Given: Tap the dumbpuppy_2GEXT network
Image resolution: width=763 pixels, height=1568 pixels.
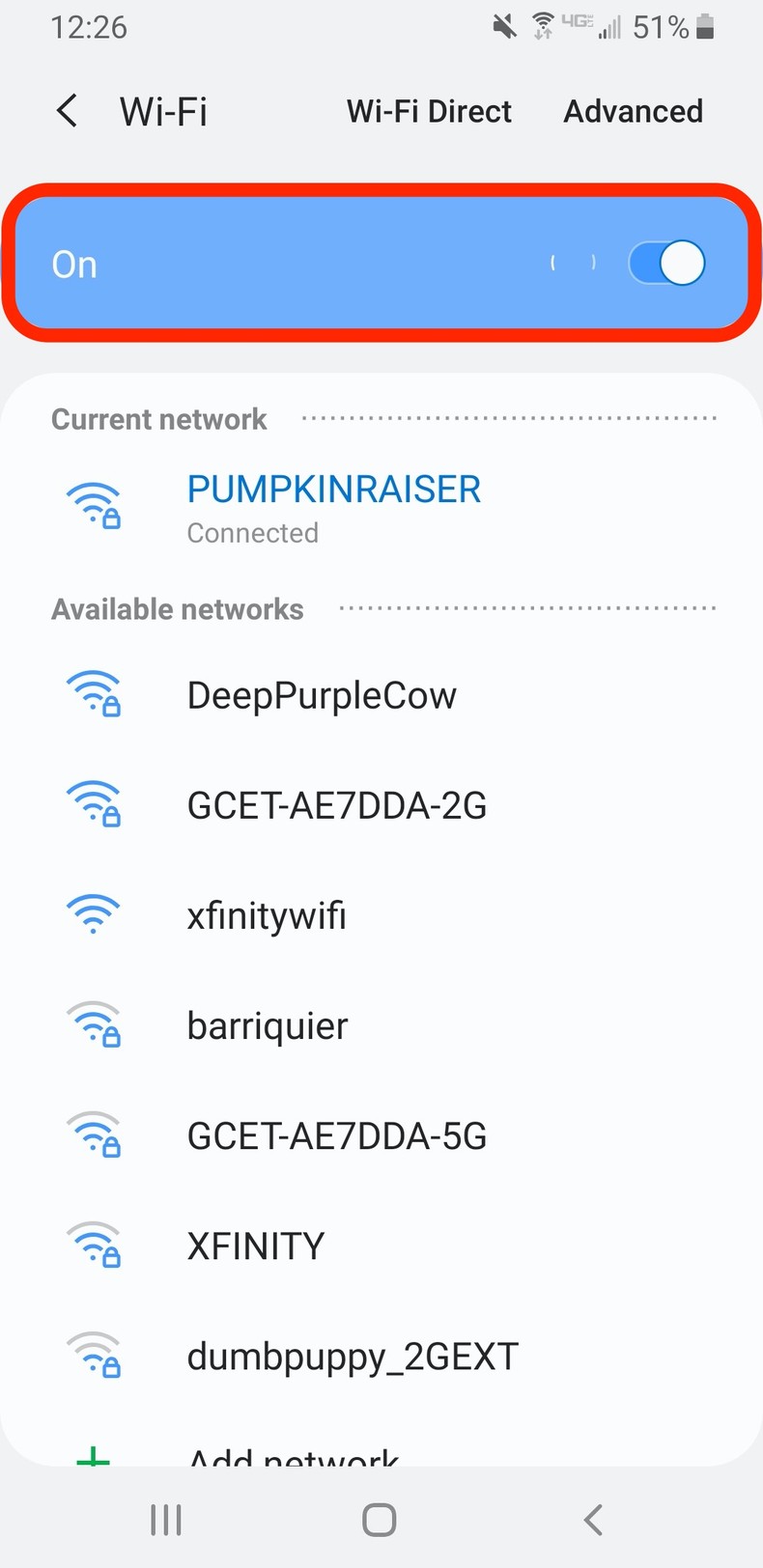Looking at the screenshot, I should click(353, 1356).
